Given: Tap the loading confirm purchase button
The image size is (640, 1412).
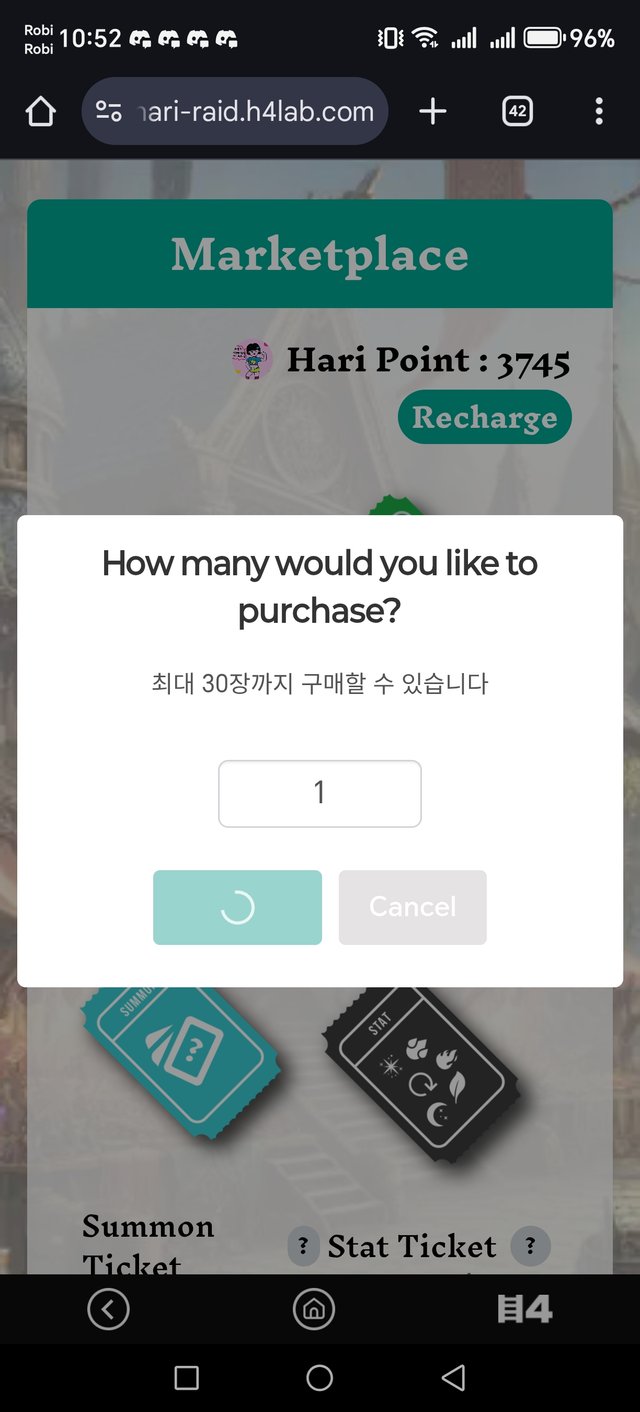Looking at the screenshot, I should 237,907.
